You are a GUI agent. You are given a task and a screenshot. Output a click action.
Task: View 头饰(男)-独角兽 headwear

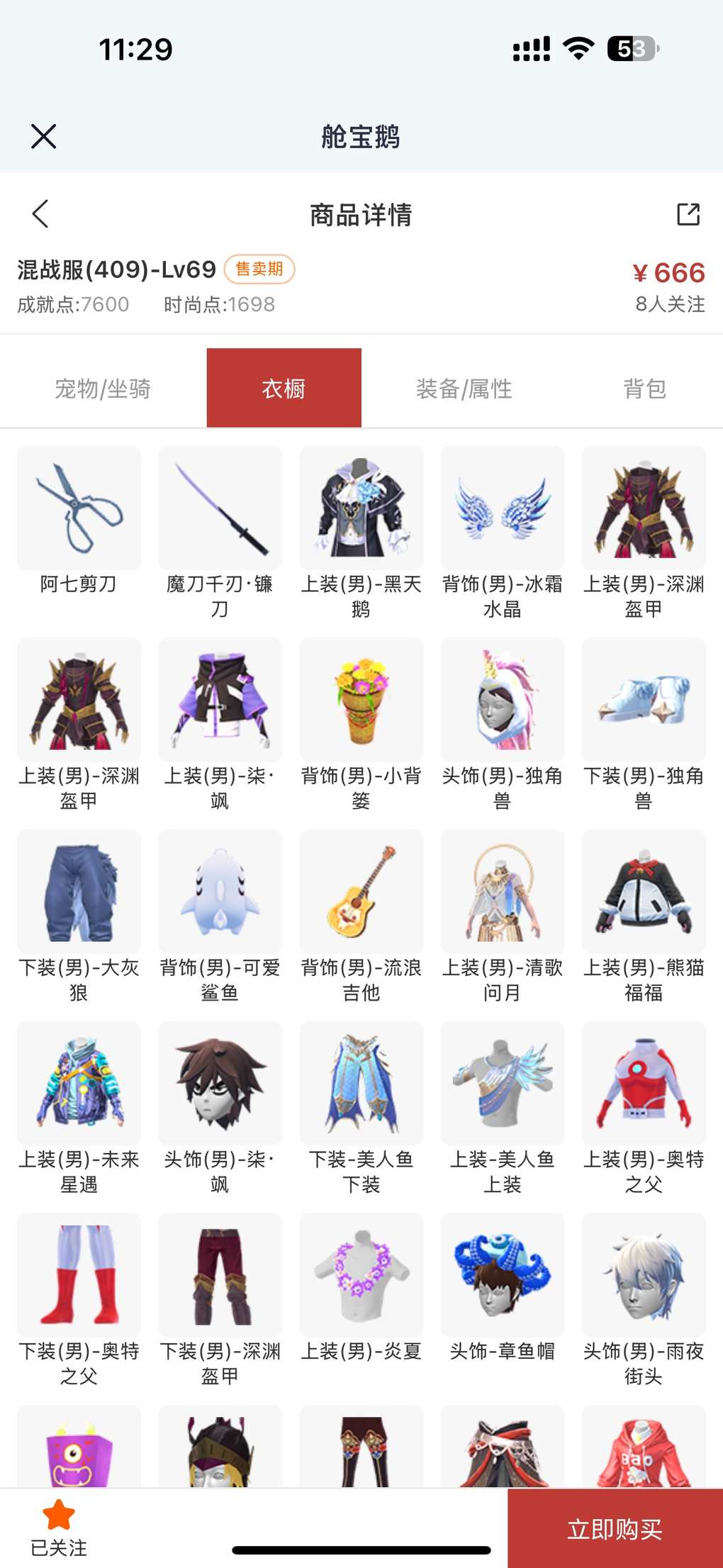tap(502, 700)
